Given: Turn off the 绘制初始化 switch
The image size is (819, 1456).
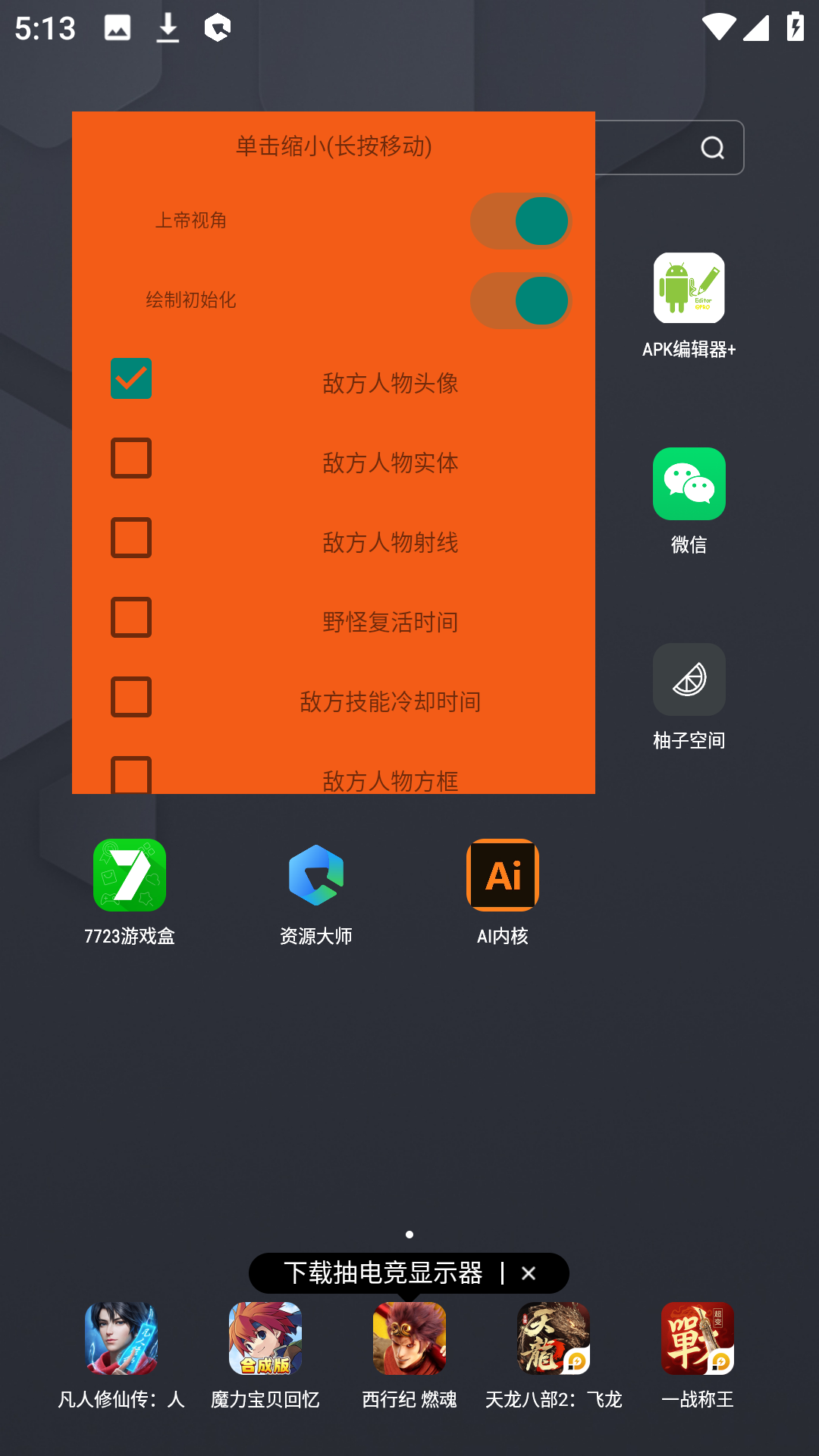Looking at the screenshot, I should point(520,301).
